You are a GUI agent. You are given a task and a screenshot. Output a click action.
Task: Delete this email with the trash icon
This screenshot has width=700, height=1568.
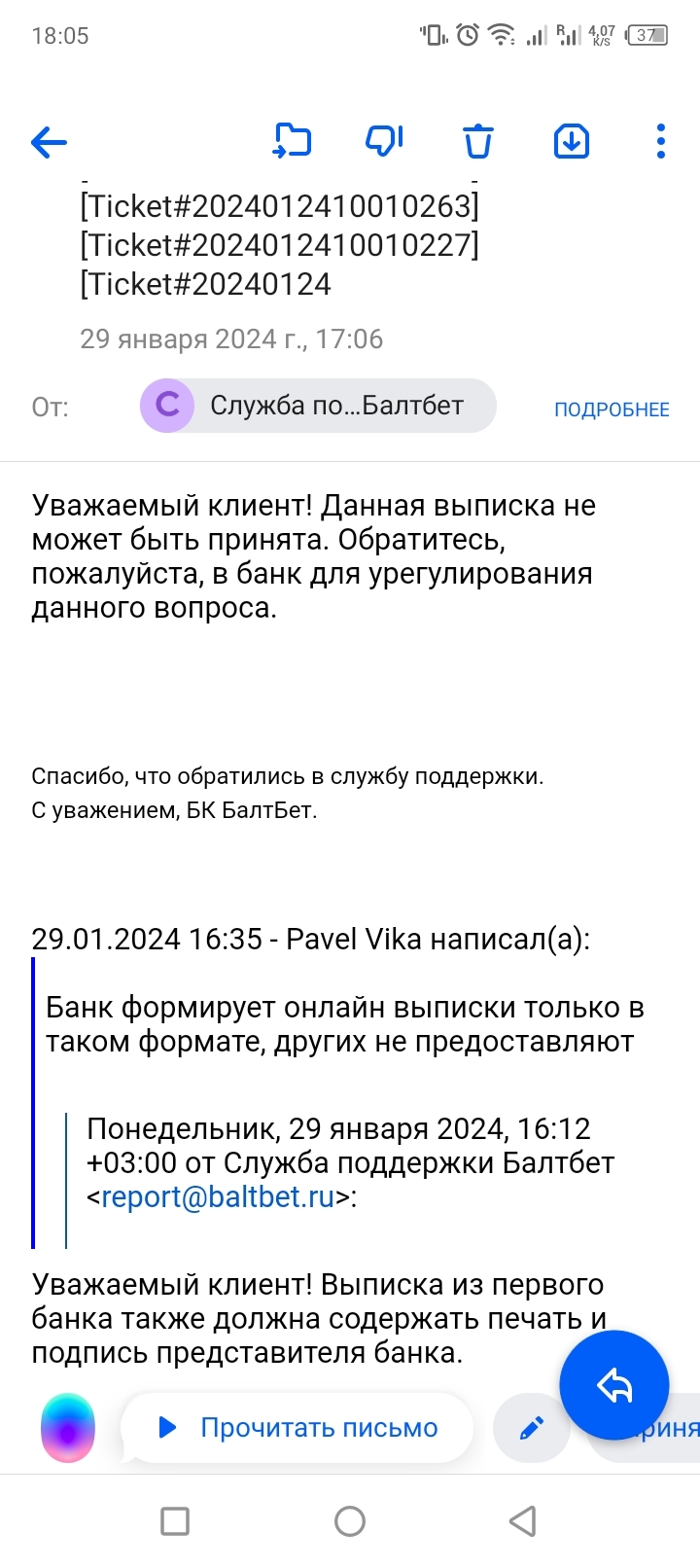(477, 142)
